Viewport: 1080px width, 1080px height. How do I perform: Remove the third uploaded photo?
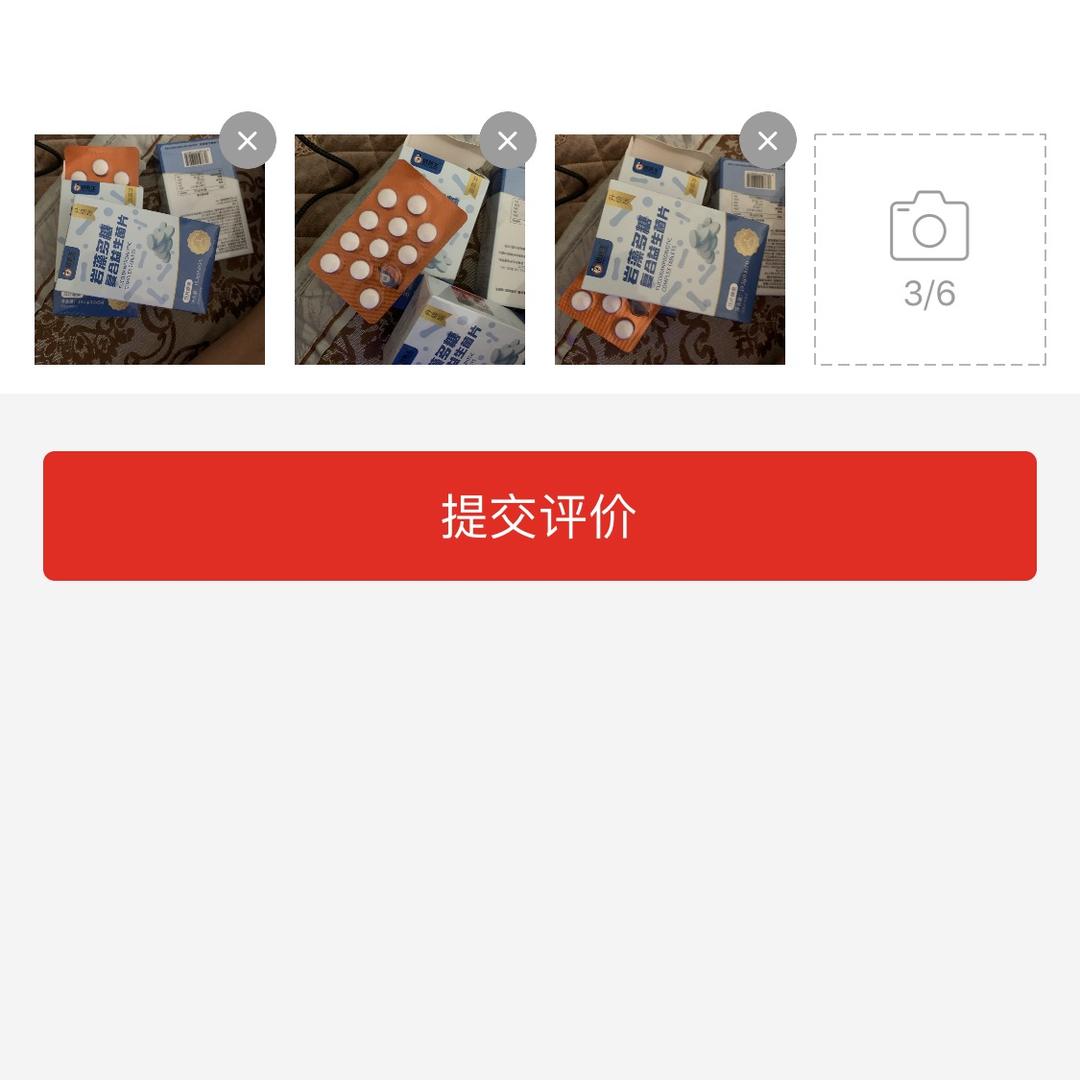click(767, 141)
